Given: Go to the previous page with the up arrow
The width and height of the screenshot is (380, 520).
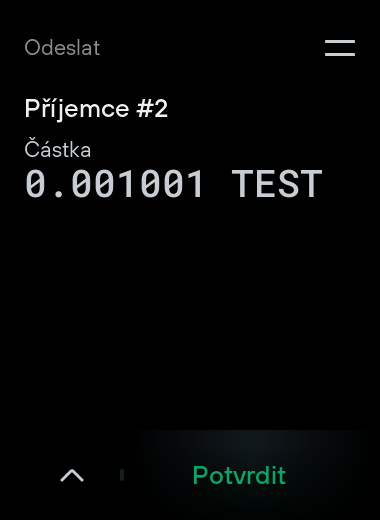Looking at the screenshot, I should (72, 475).
